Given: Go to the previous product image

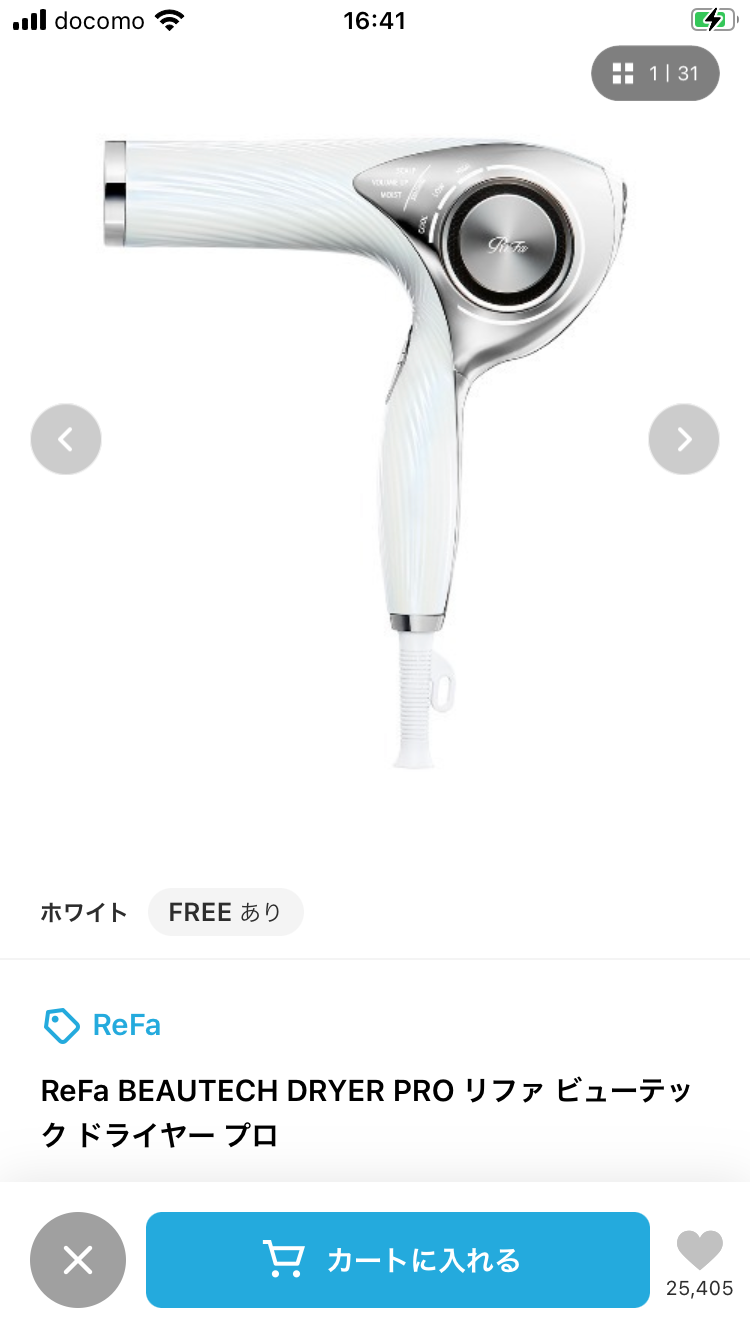Looking at the screenshot, I should 66,439.
